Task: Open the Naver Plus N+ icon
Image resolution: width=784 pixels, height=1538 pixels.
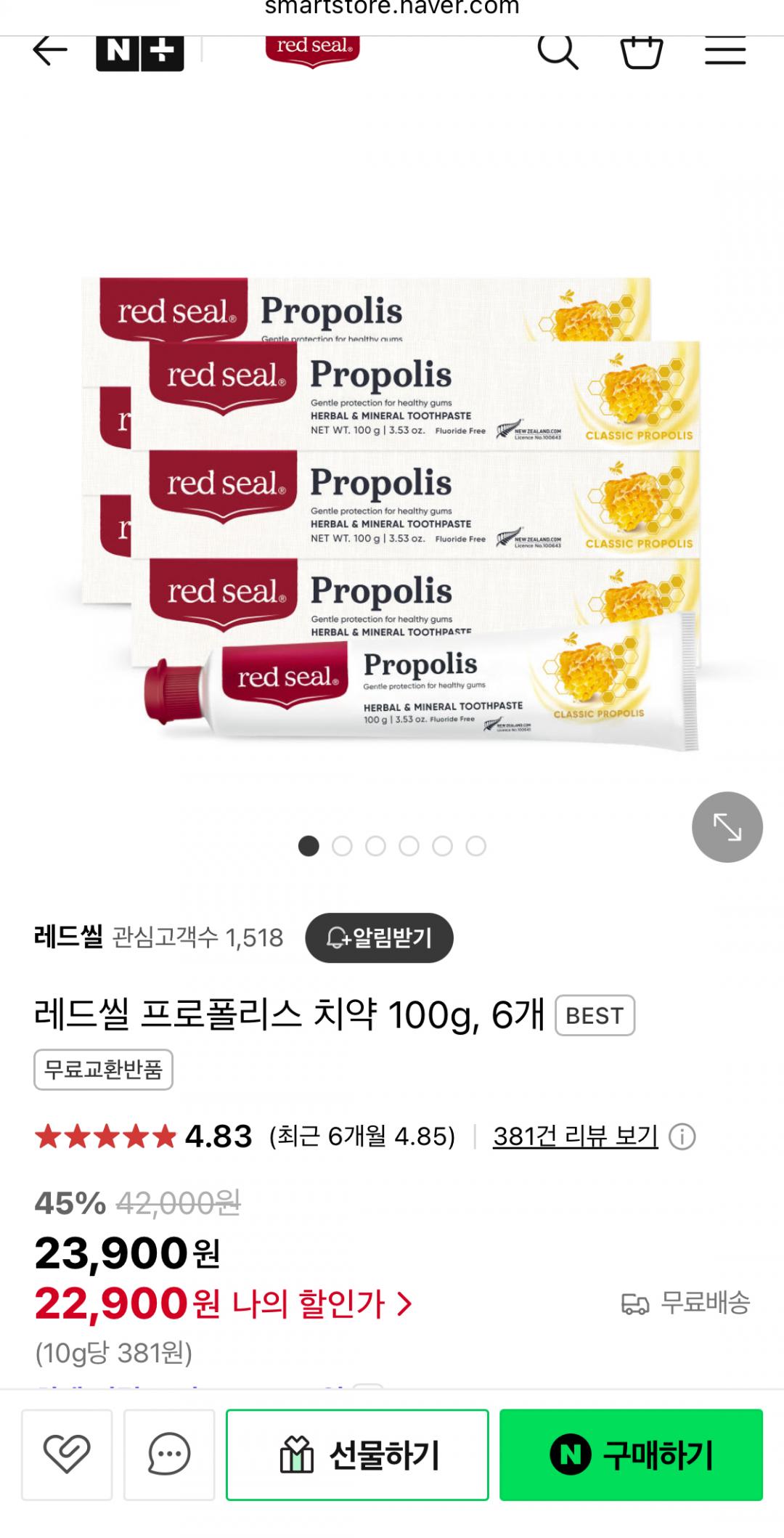Action: click(139, 52)
